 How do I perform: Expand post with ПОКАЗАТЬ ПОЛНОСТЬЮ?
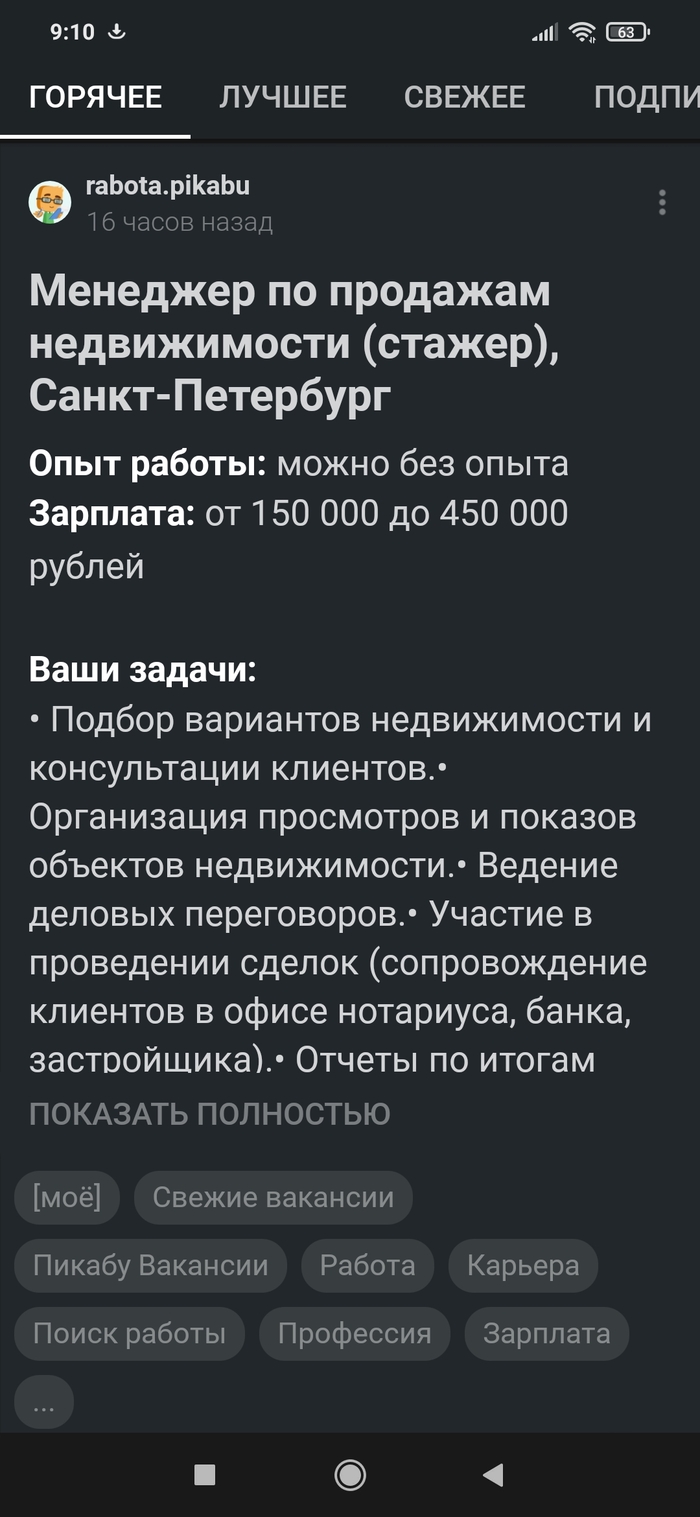tap(209, 1113)
